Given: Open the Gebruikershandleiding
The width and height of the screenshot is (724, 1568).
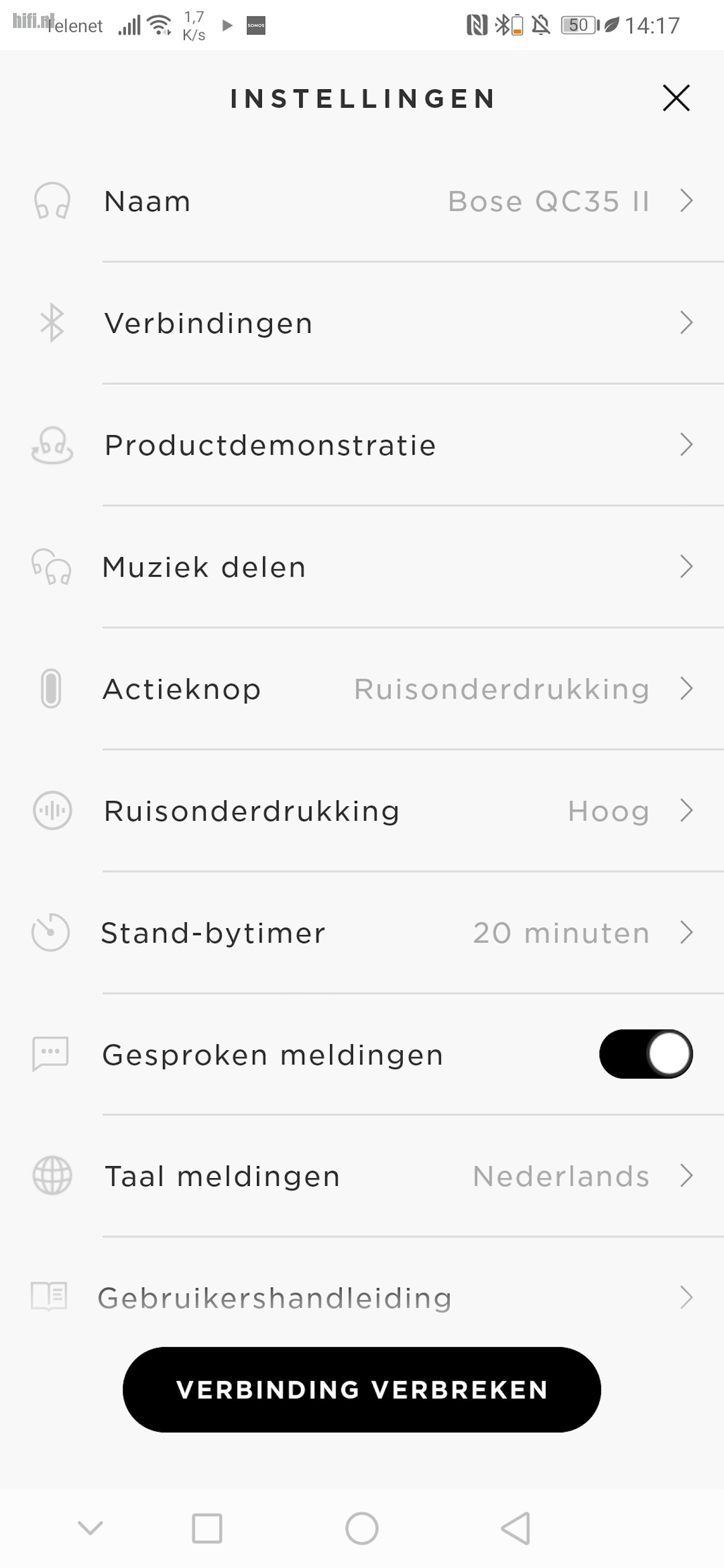Looking at the screenshot, I should [x=362, y=1297].
